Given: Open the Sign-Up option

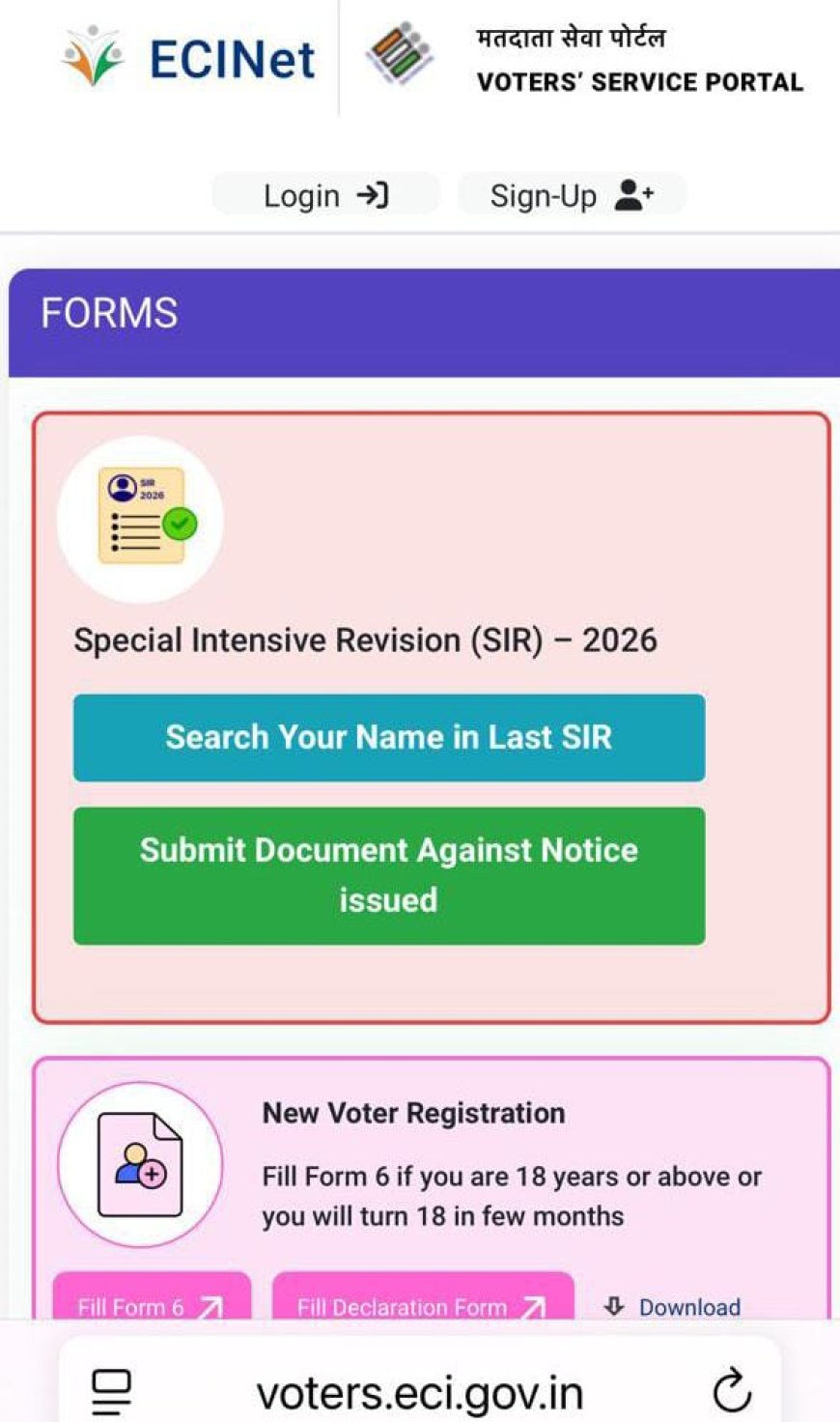Looking at the screenshot, I should click(571, 195).
